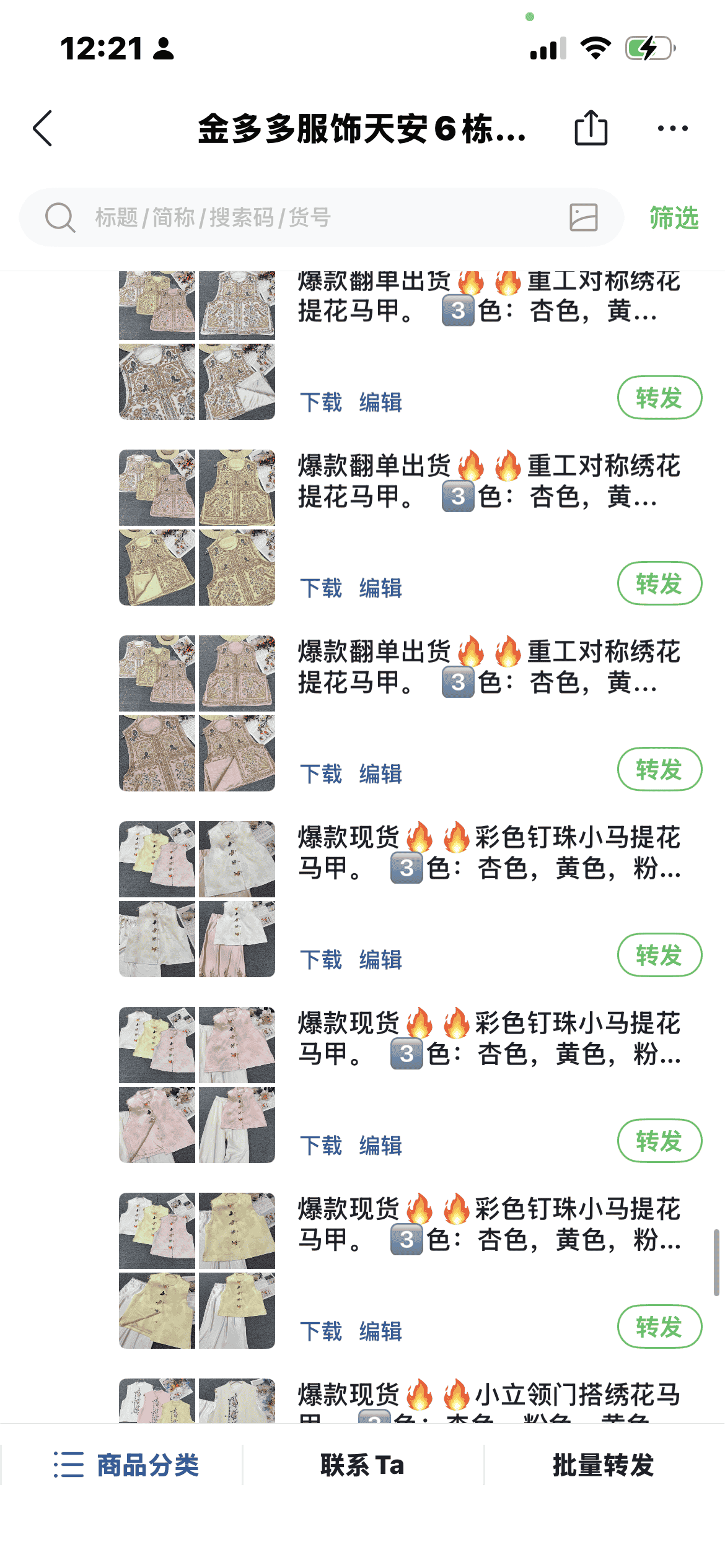
Task: Tap 联系 Ta to contact the seller
Action: 362,1465
